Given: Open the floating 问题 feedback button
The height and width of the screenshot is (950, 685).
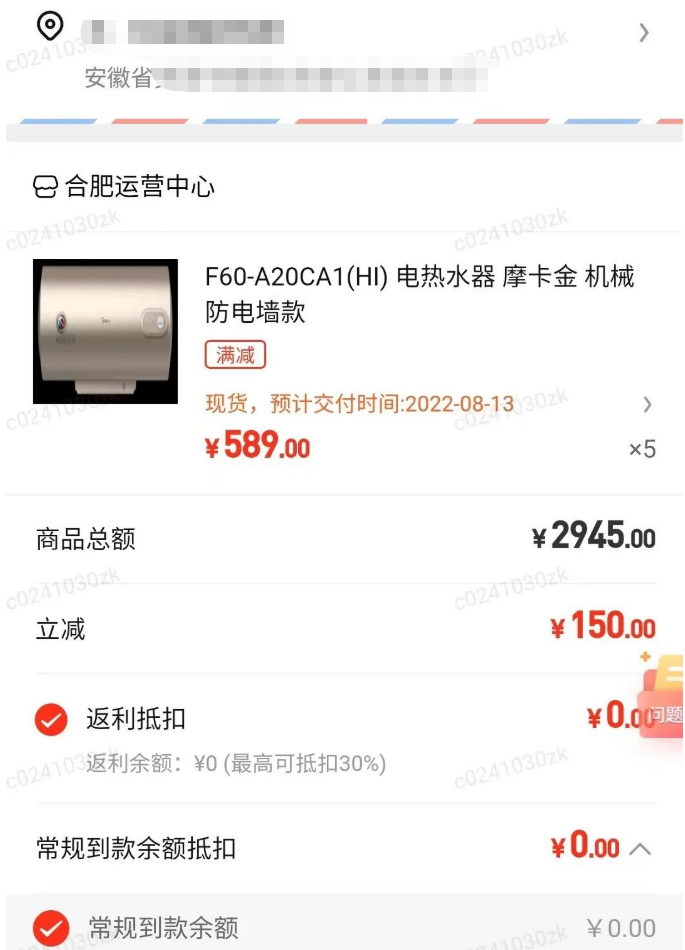Looking at the screenshot, I should 662,703.
